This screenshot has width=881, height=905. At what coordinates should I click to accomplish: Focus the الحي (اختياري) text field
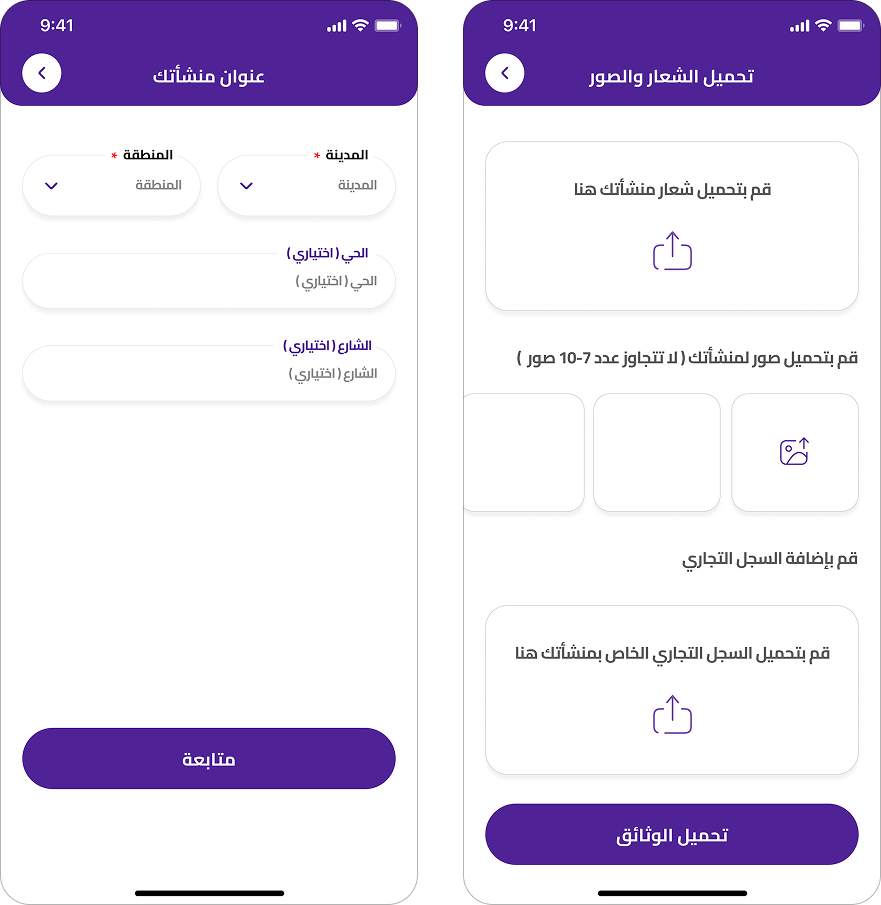pos(208,282)
